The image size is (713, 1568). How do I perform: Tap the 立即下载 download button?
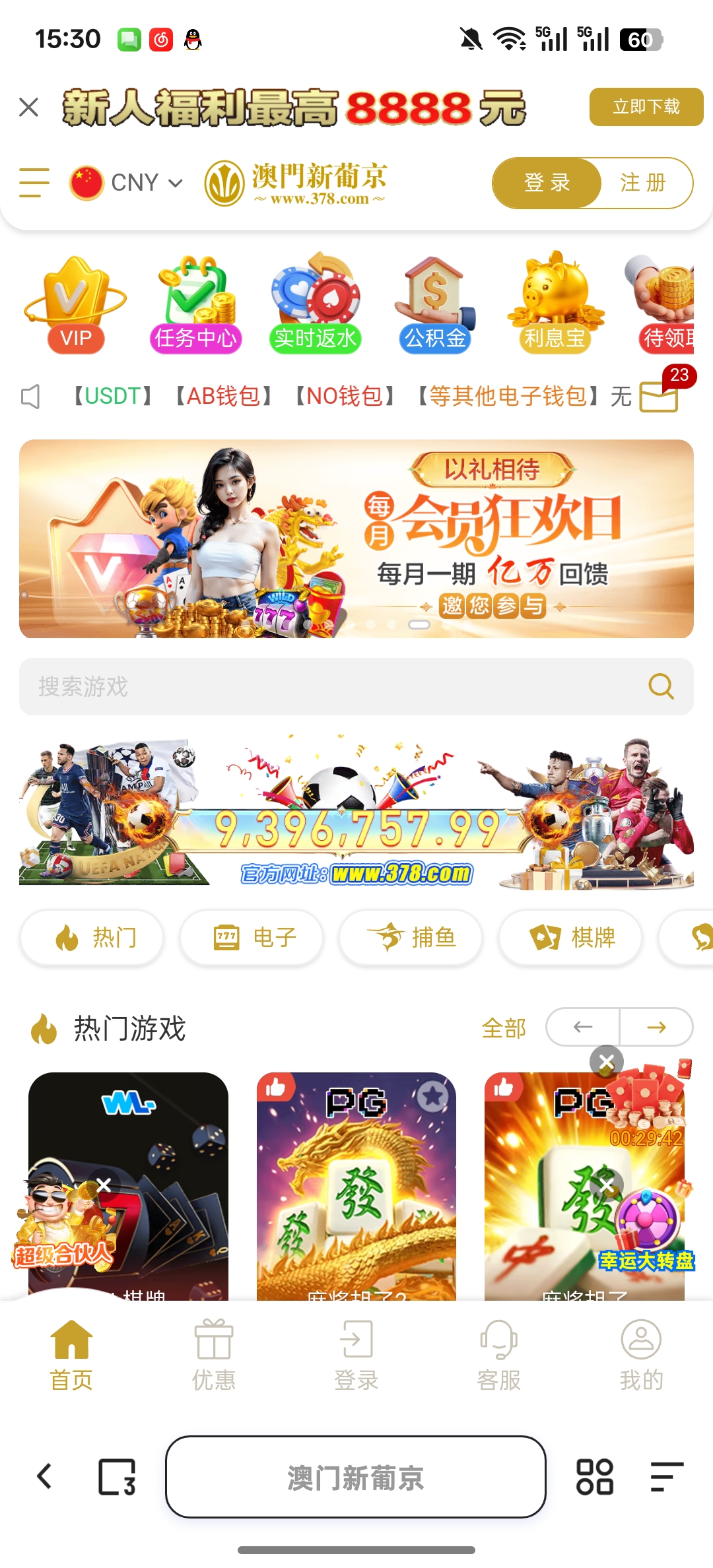click(x=646, y=107)
